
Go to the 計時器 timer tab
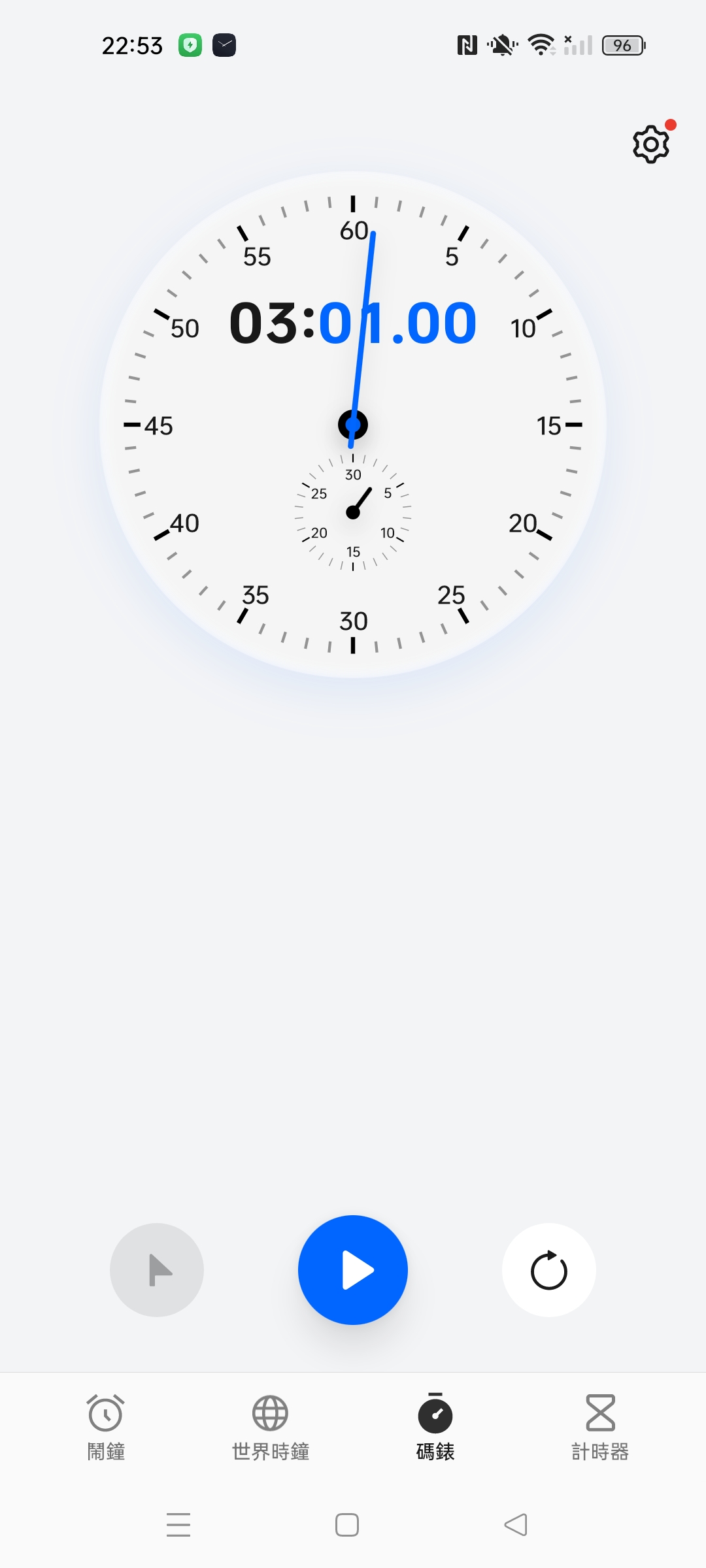click(x=600, y=1427)
